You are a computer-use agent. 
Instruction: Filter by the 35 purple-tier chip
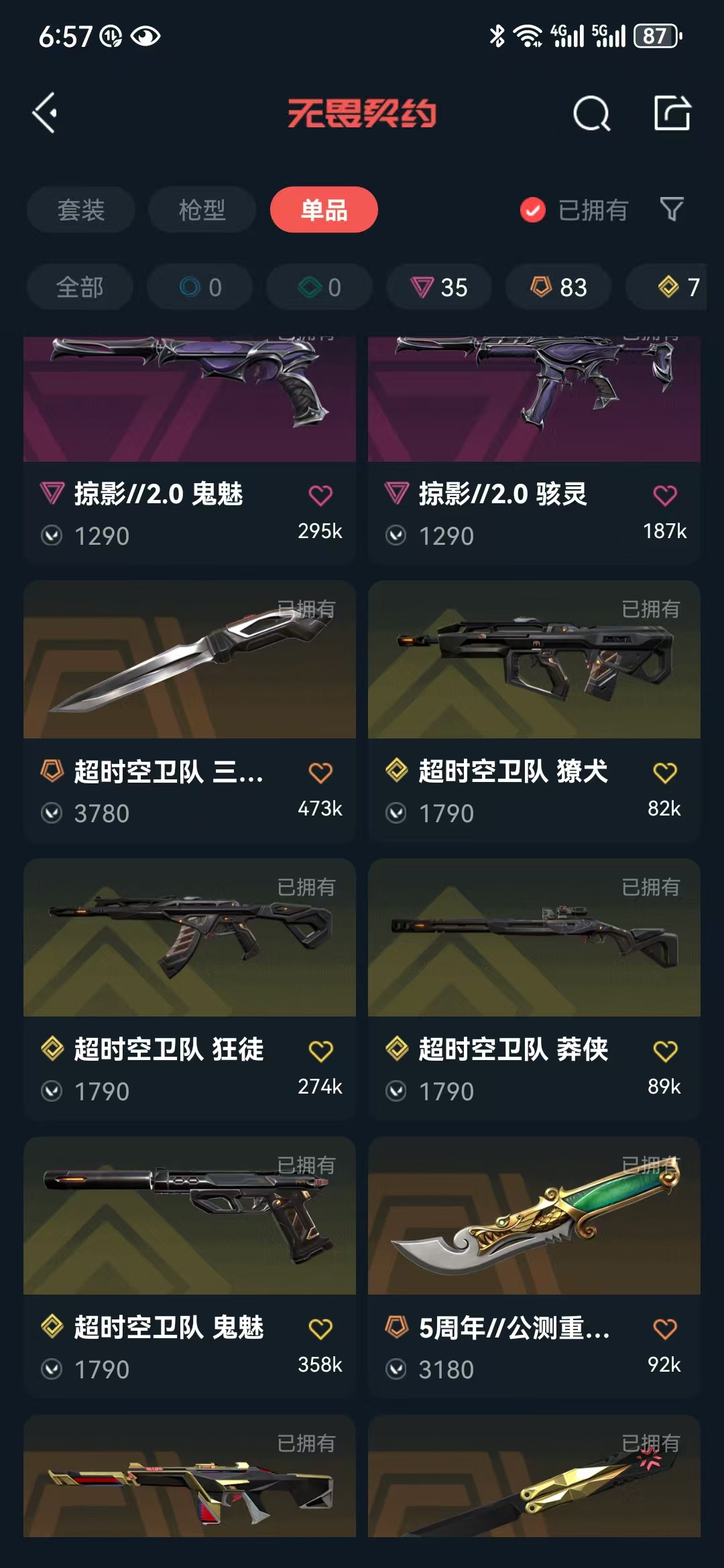tap(439, 287)
